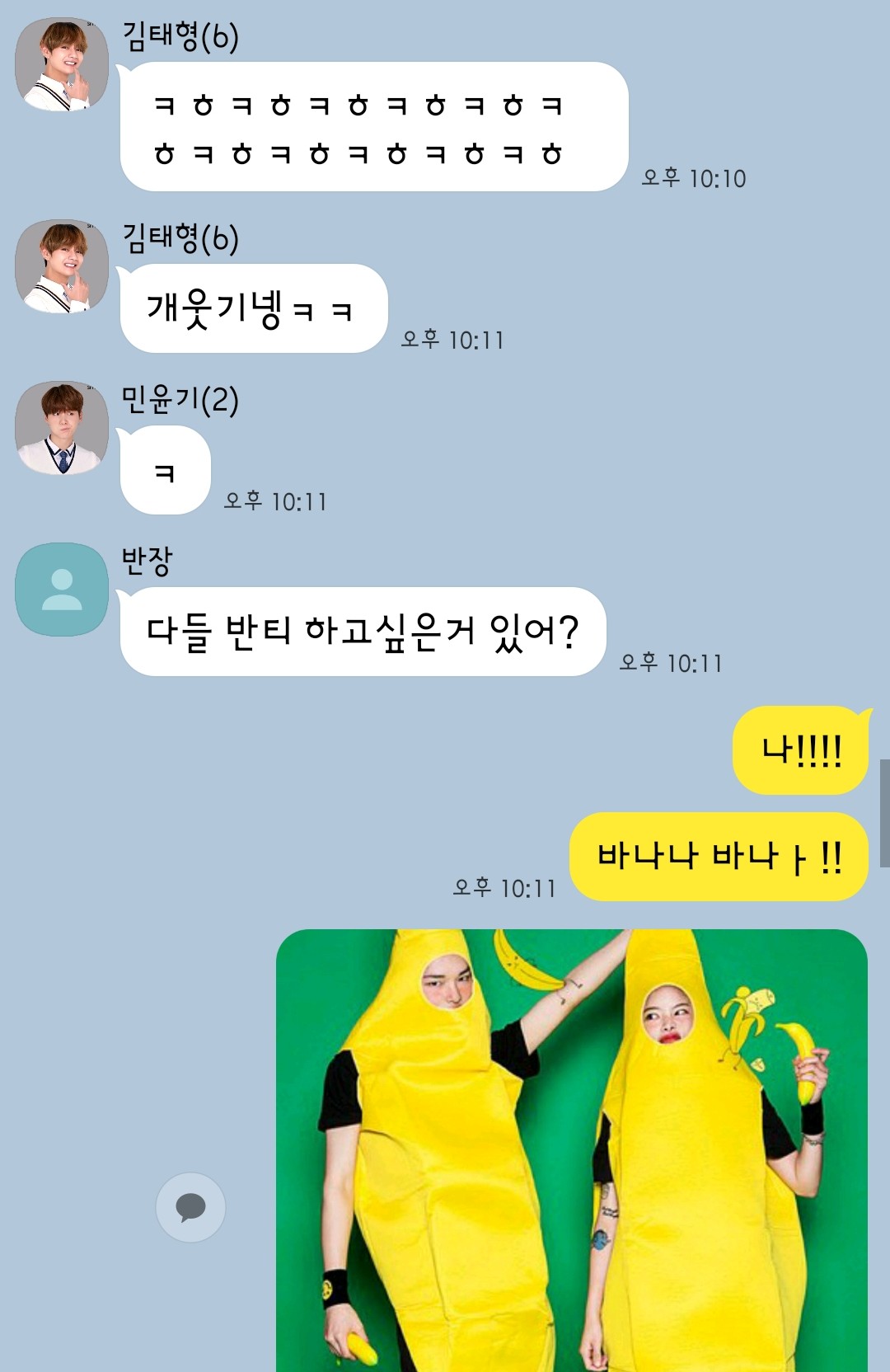Image resolution: width=890 pixels, height=1372 pixels.
Task: Tap the speech bubble icon beside the photo
Action: tap(190, 1207)
